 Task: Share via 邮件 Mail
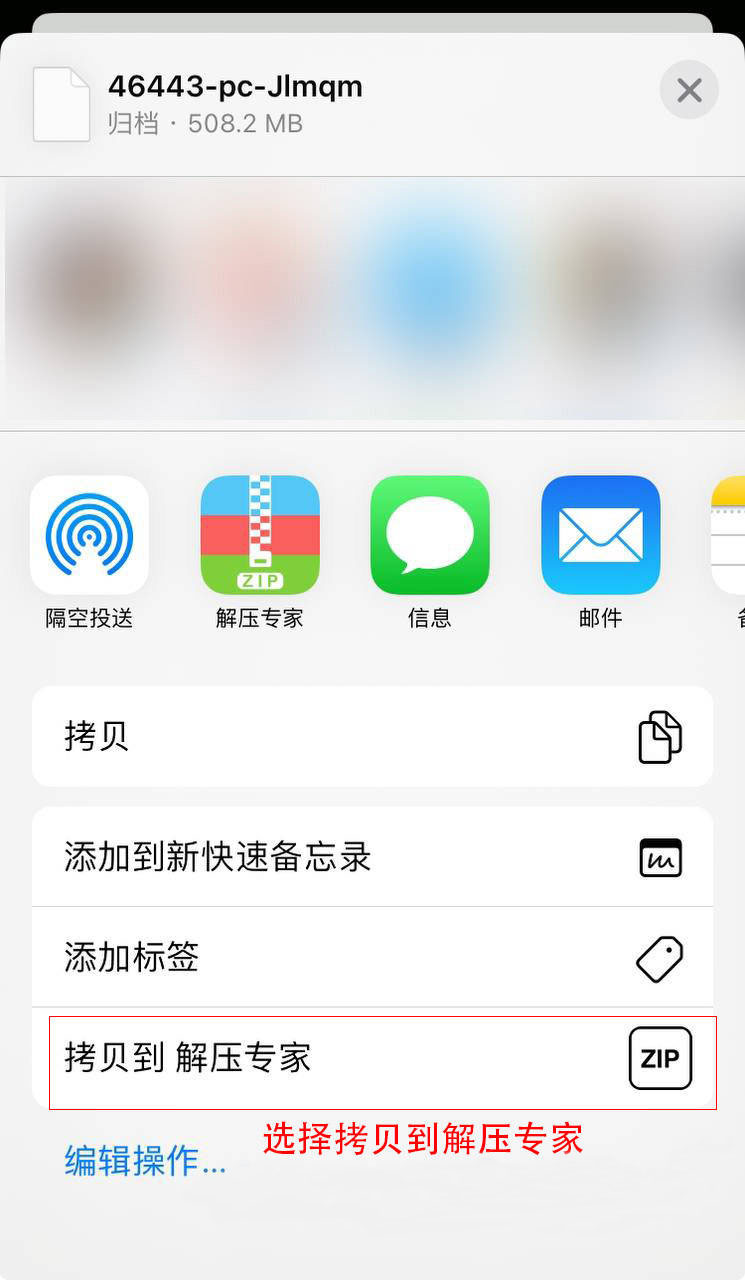600,536
